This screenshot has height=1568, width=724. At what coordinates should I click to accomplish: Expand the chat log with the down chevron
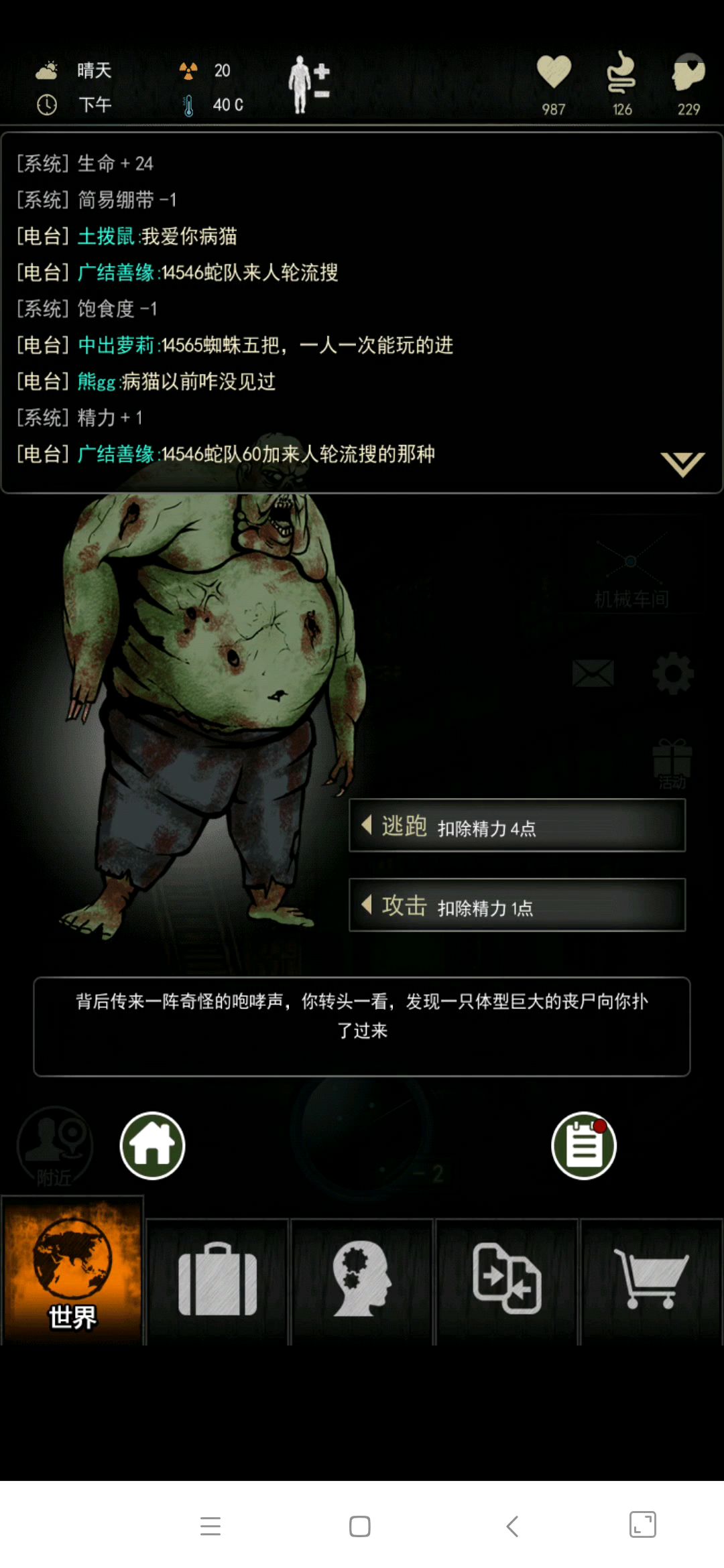tap(682, 464)
